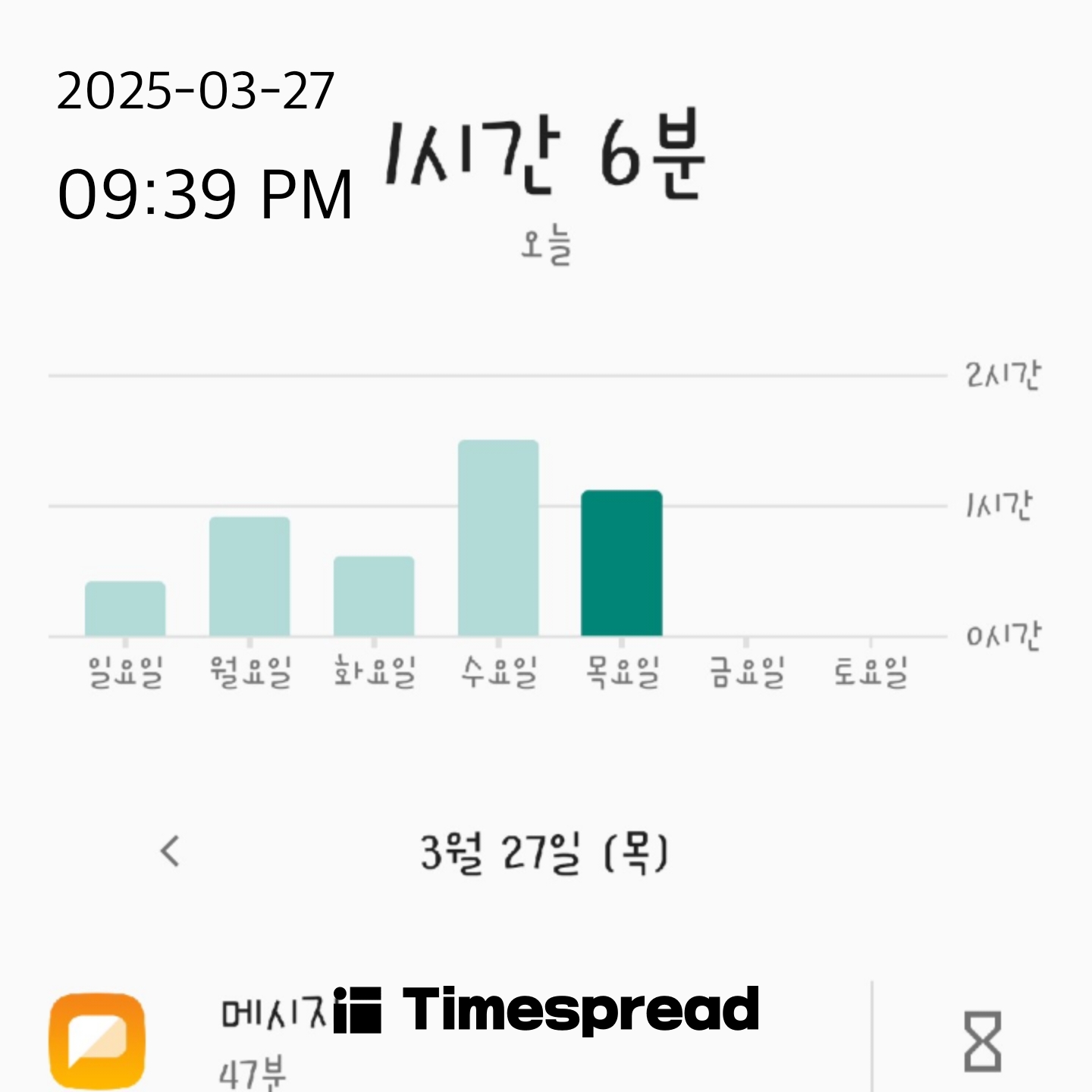Select the 월요일 bar in the chart

[x=249, y=576]
